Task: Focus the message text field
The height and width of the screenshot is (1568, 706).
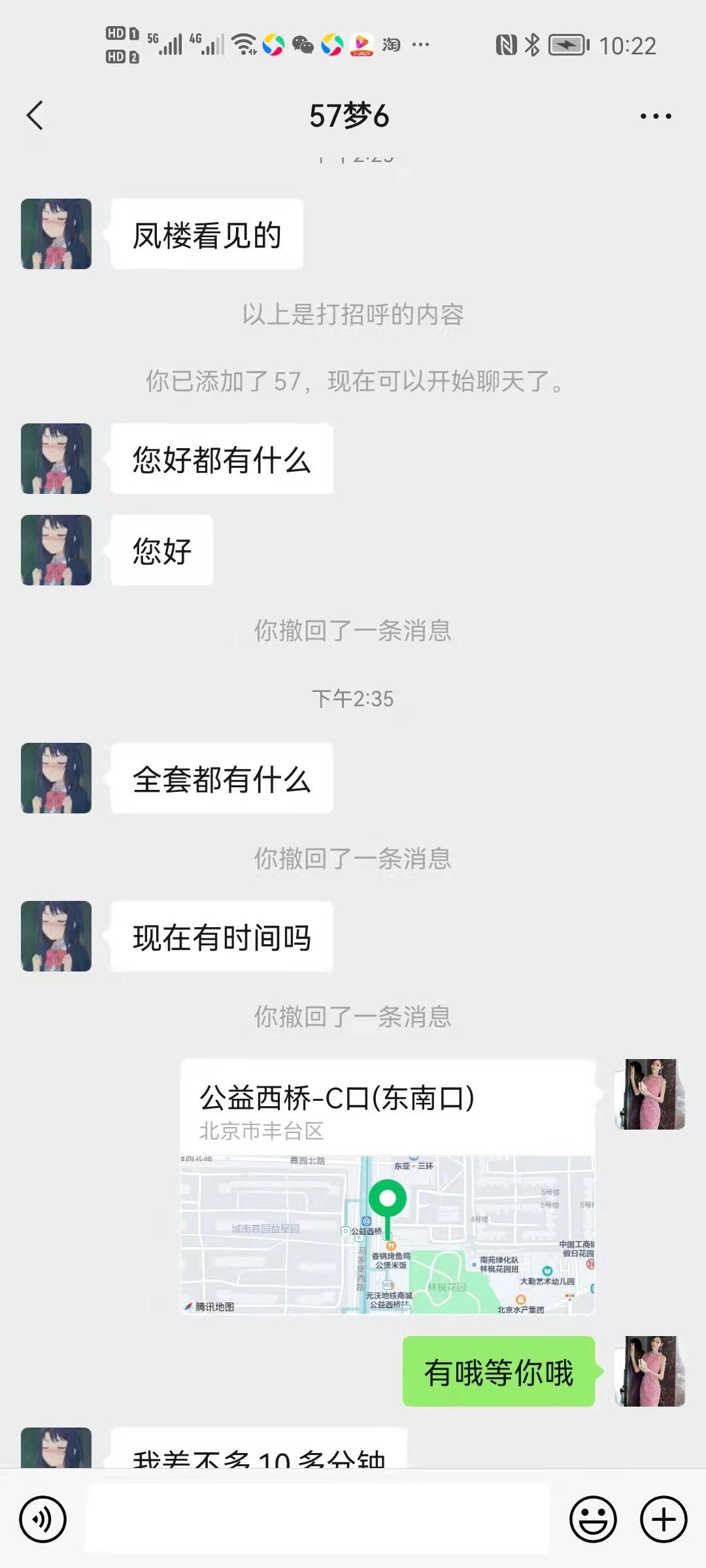Action: click(x=318, y=1519)
